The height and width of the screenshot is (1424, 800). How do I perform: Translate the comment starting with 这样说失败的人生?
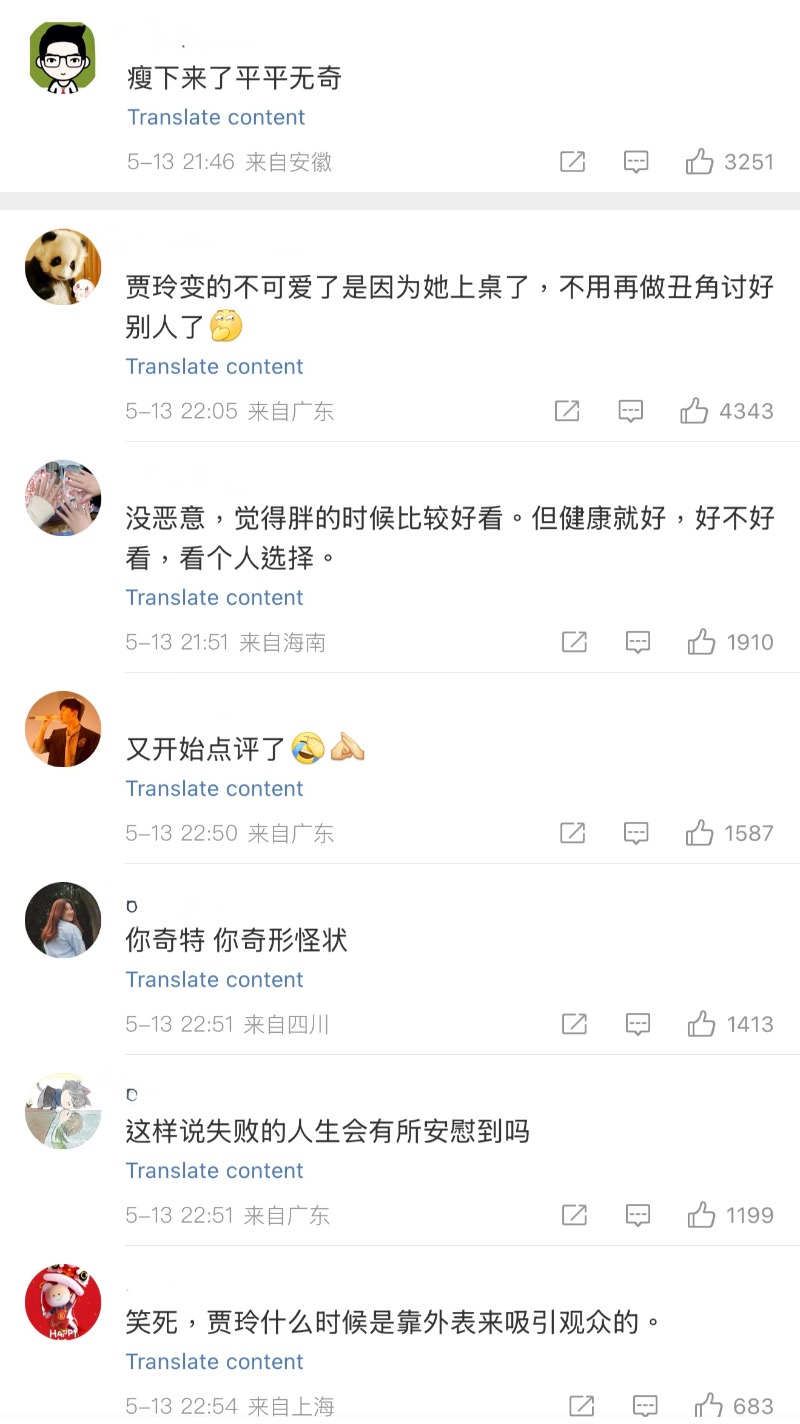click(x=214, y=1171)
